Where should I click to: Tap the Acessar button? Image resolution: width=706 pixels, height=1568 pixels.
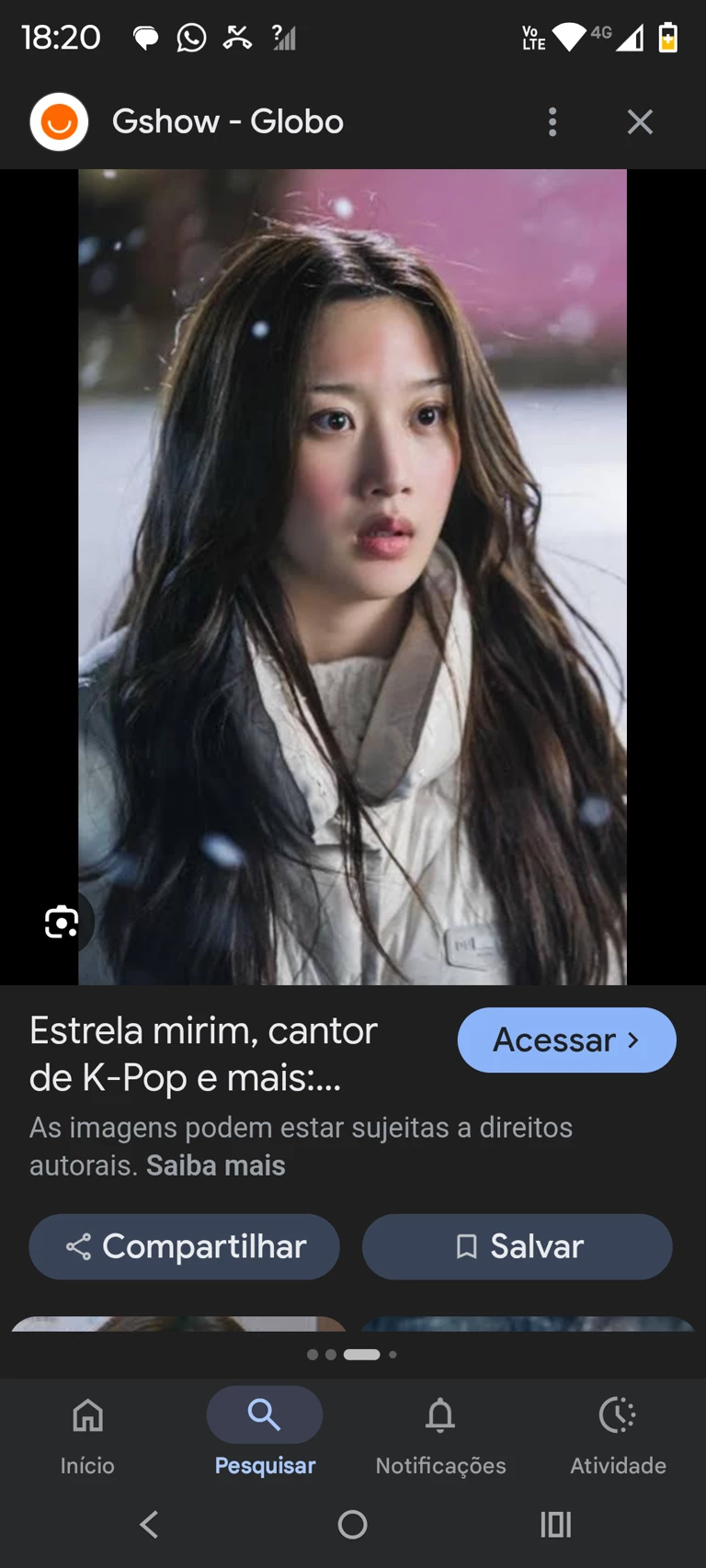(x=566, y=1040)
